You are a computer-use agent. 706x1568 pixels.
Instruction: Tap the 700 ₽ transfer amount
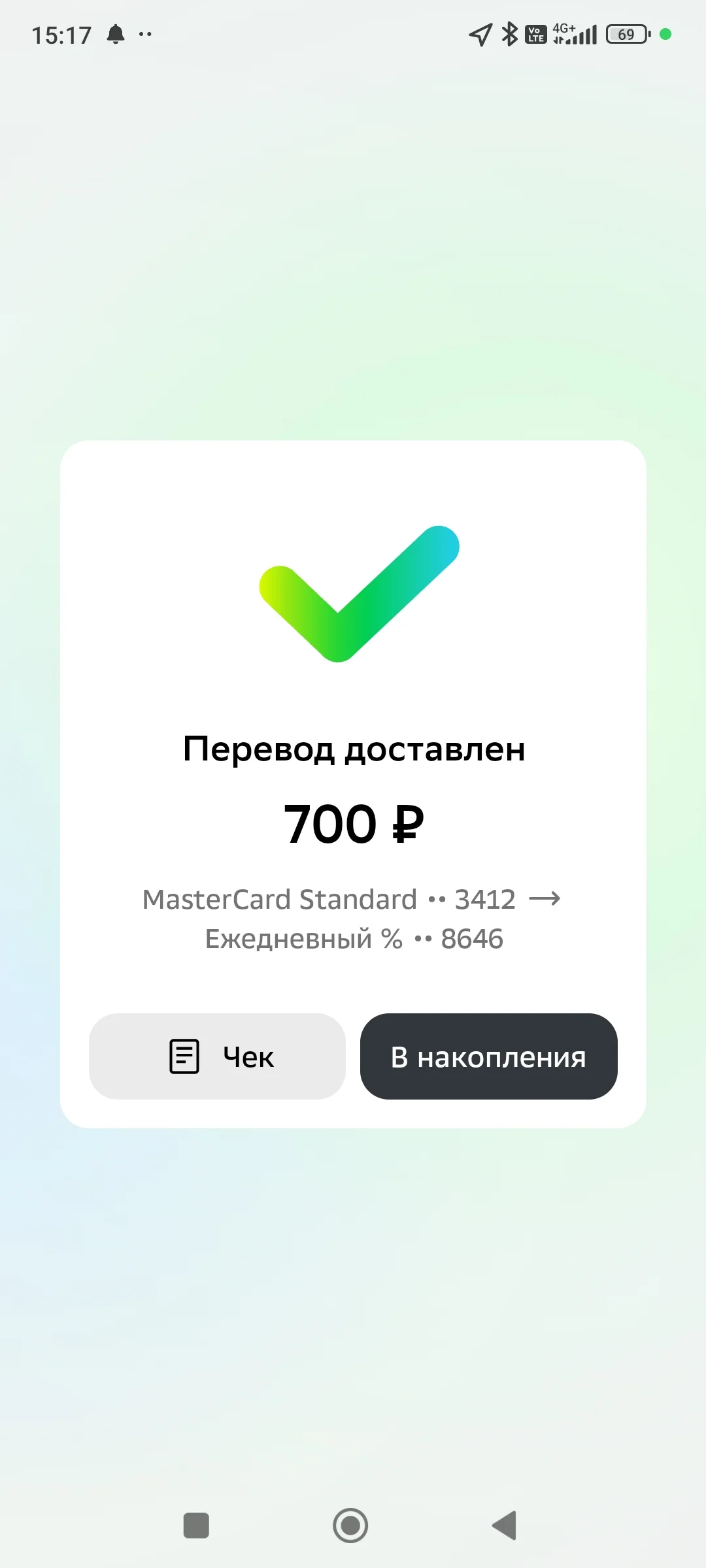point(353,823)
